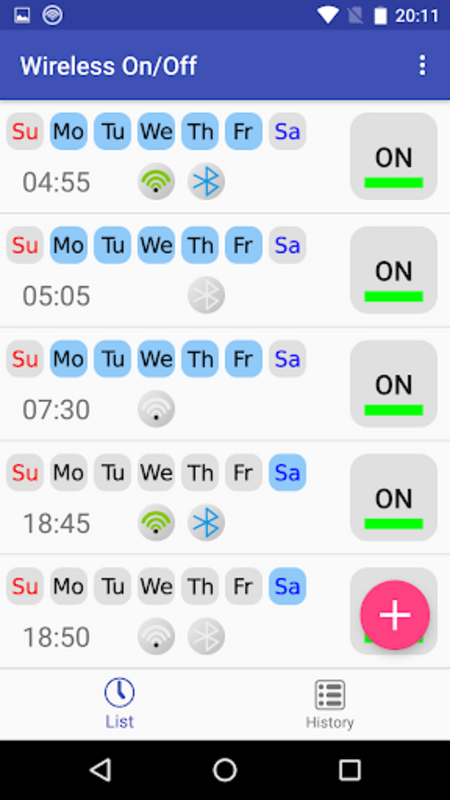Toggle the ON button for 07:30 schedule
This screenshot has height=800, width=450.
[393, 384]
